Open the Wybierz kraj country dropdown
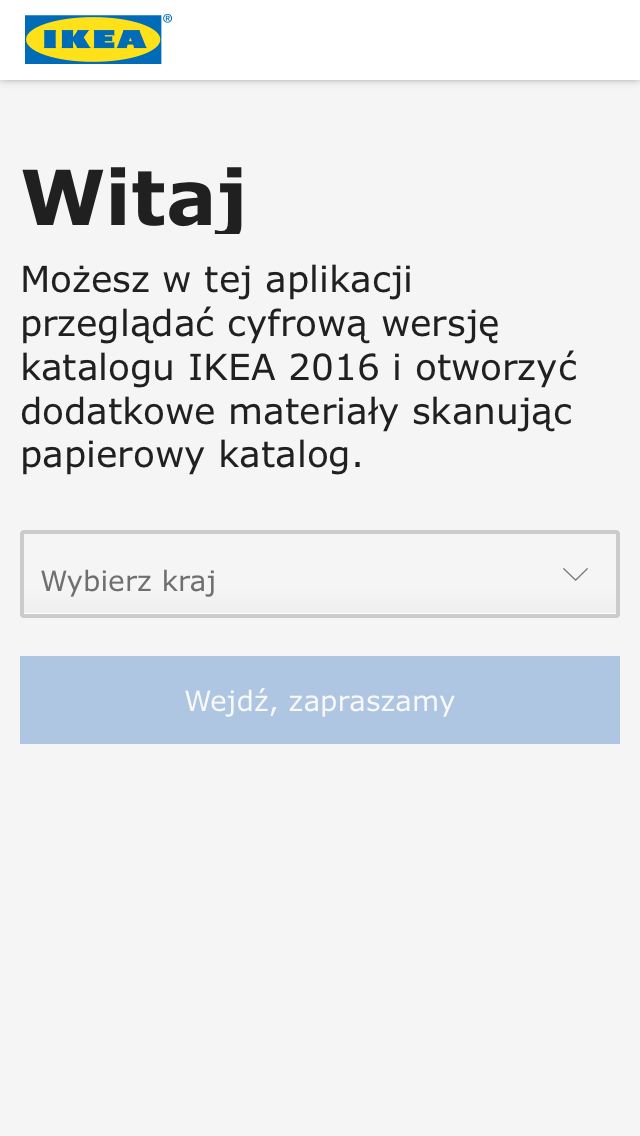Image resolution: width=640 pixels, height=1136 pixels. [x=320, y=575]
